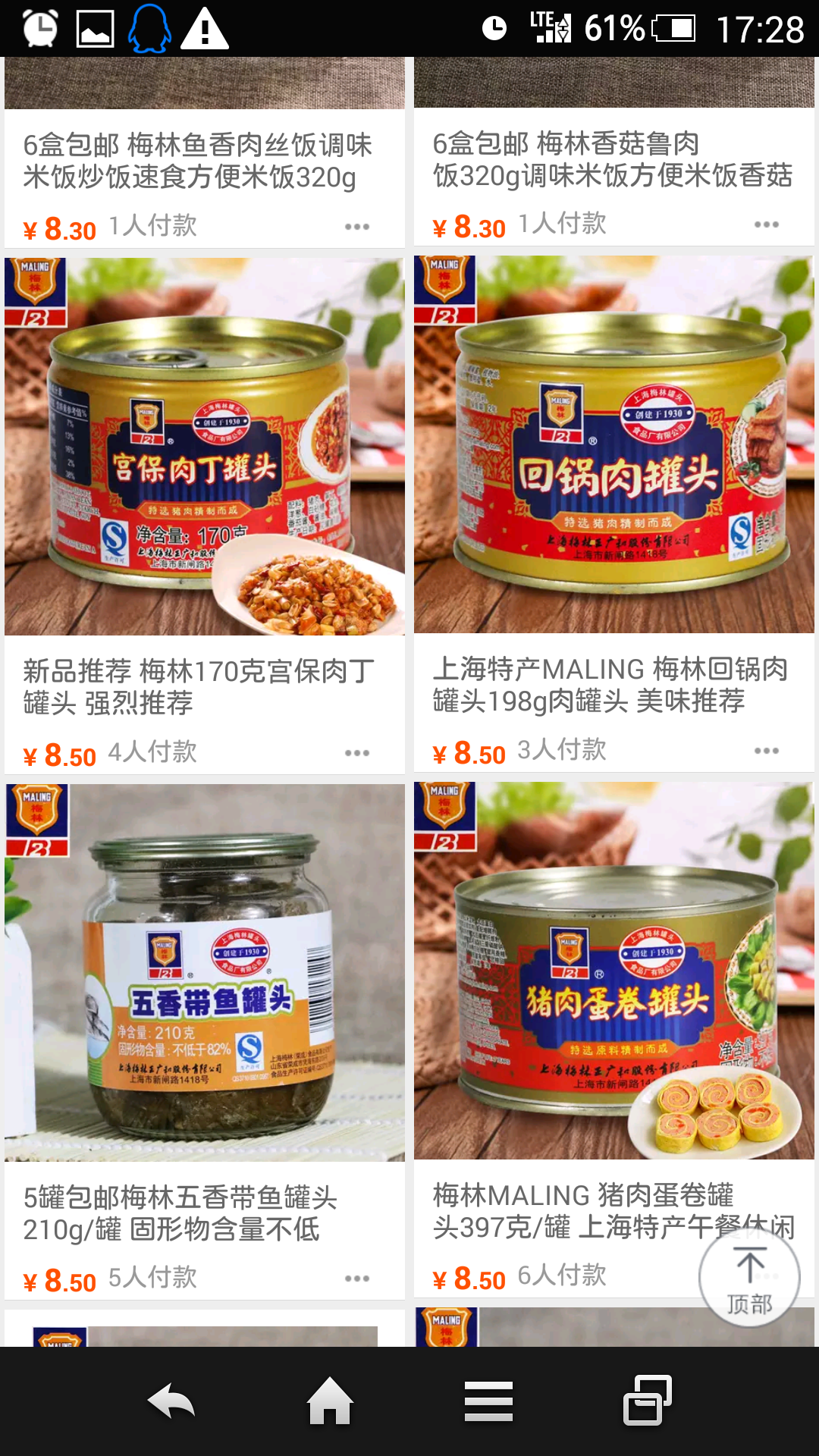The width and height of the screenshot is (819, 1456).
Task: Open more options for 香菇鲁肉饭 item
Action: [767, 224]
